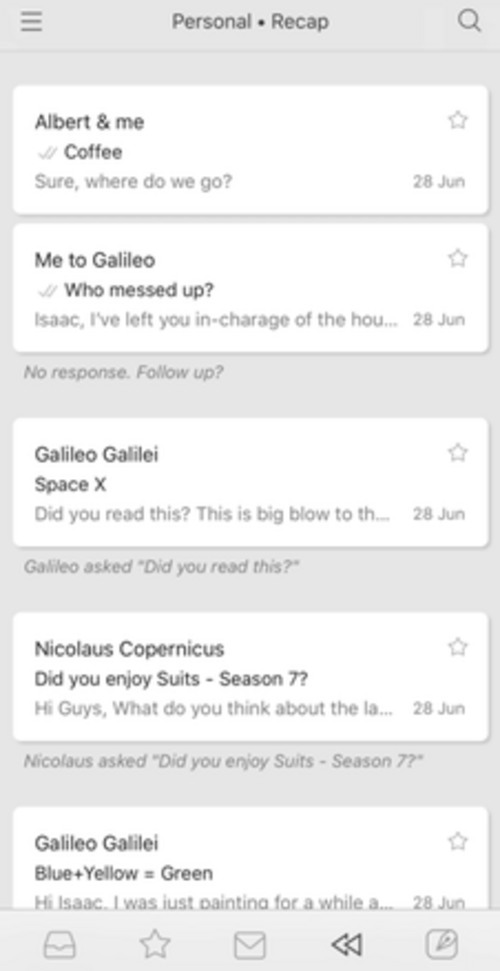The width and height of the screenshot is (500, 971).
Task: Switch to the unread envelope tab
Action: pos(250,945)
